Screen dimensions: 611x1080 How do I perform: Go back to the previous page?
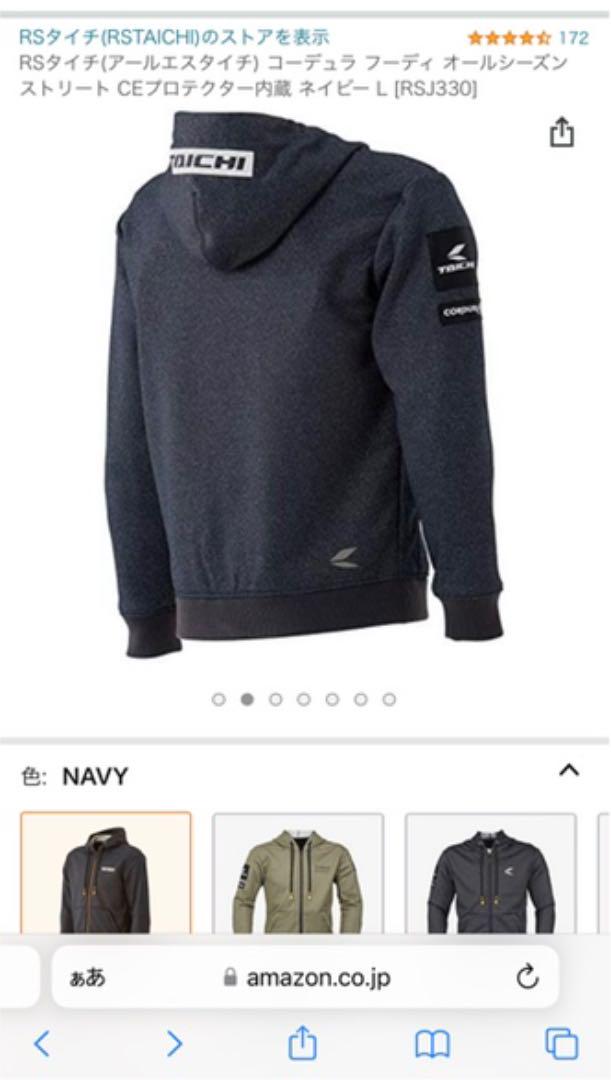[x=42, y=1044]
